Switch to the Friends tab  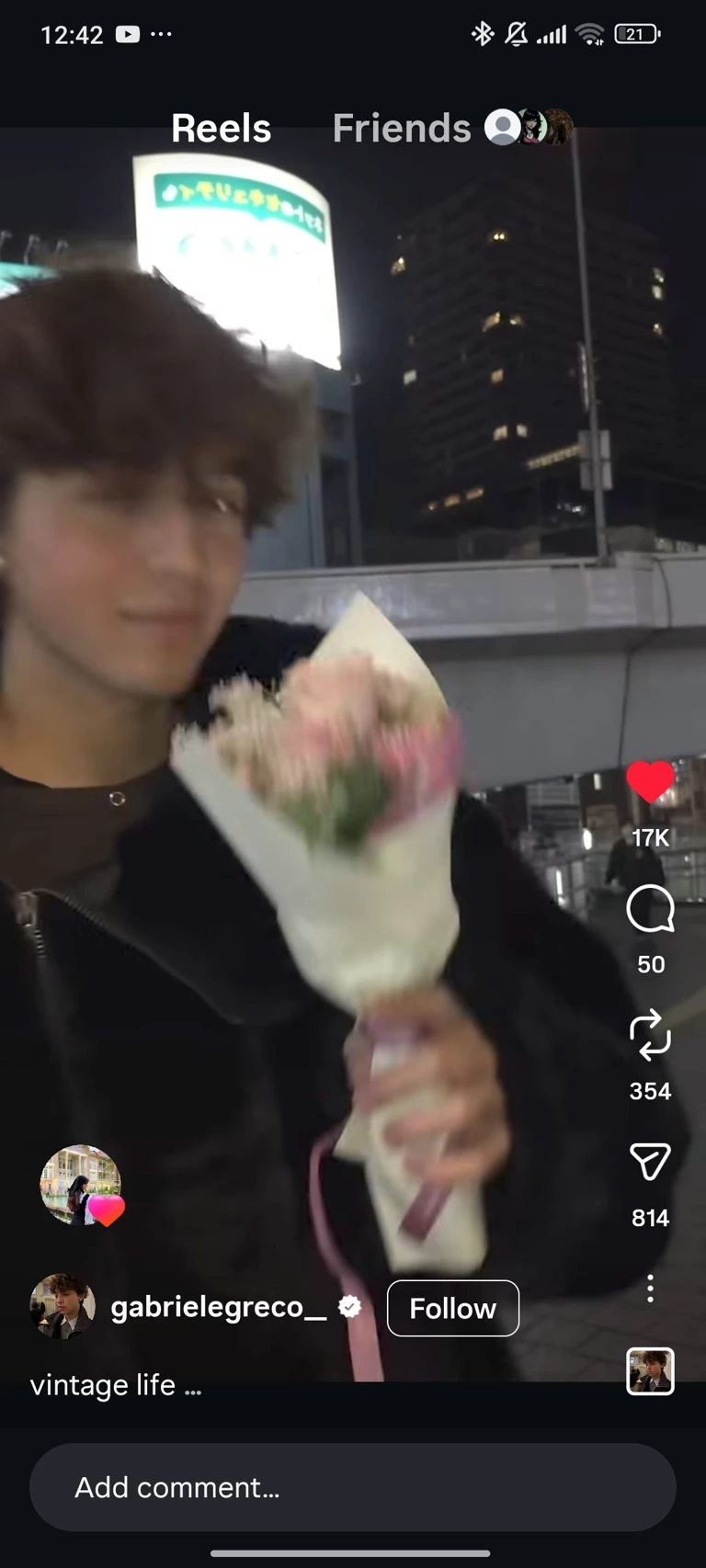pyautogui.click(x=402, y=129)
